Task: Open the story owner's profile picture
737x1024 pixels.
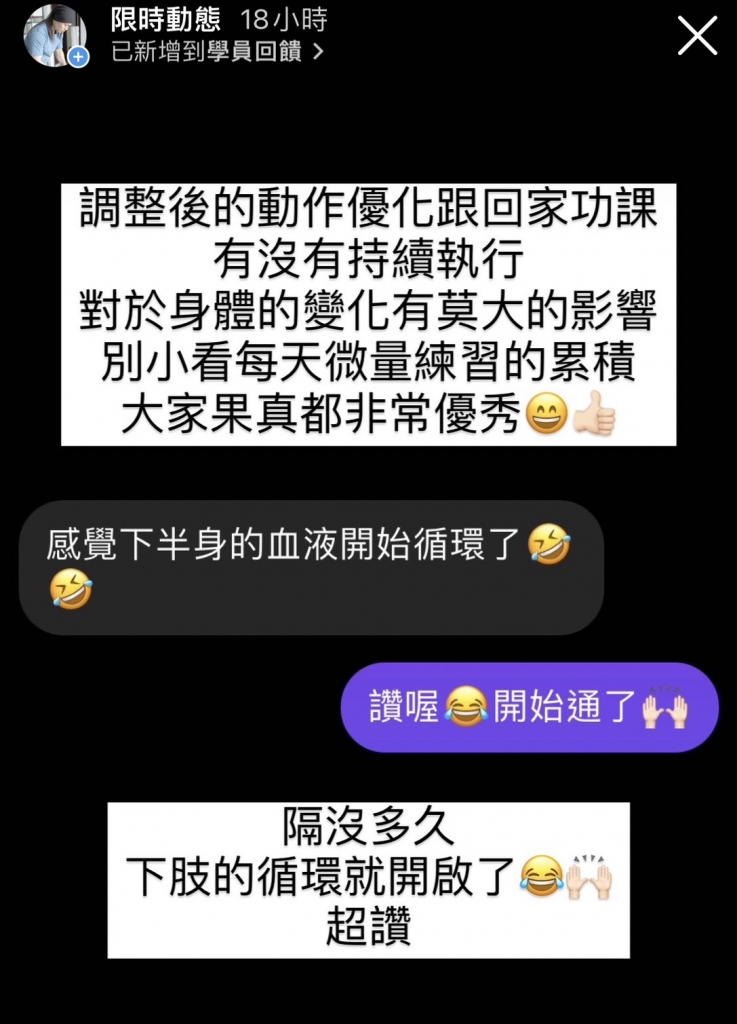Action: 54,35
